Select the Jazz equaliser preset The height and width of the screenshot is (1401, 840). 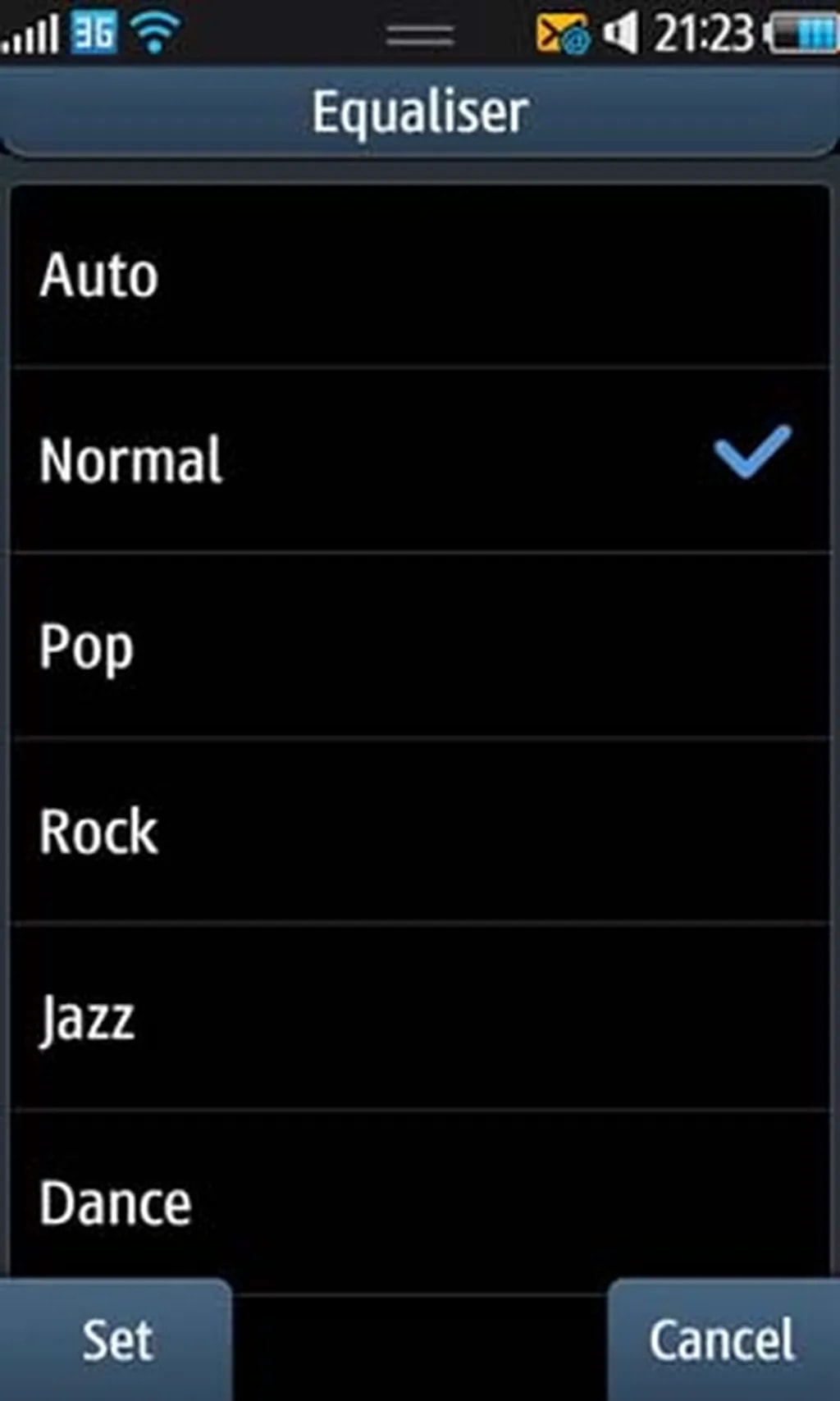point(418,1017)
